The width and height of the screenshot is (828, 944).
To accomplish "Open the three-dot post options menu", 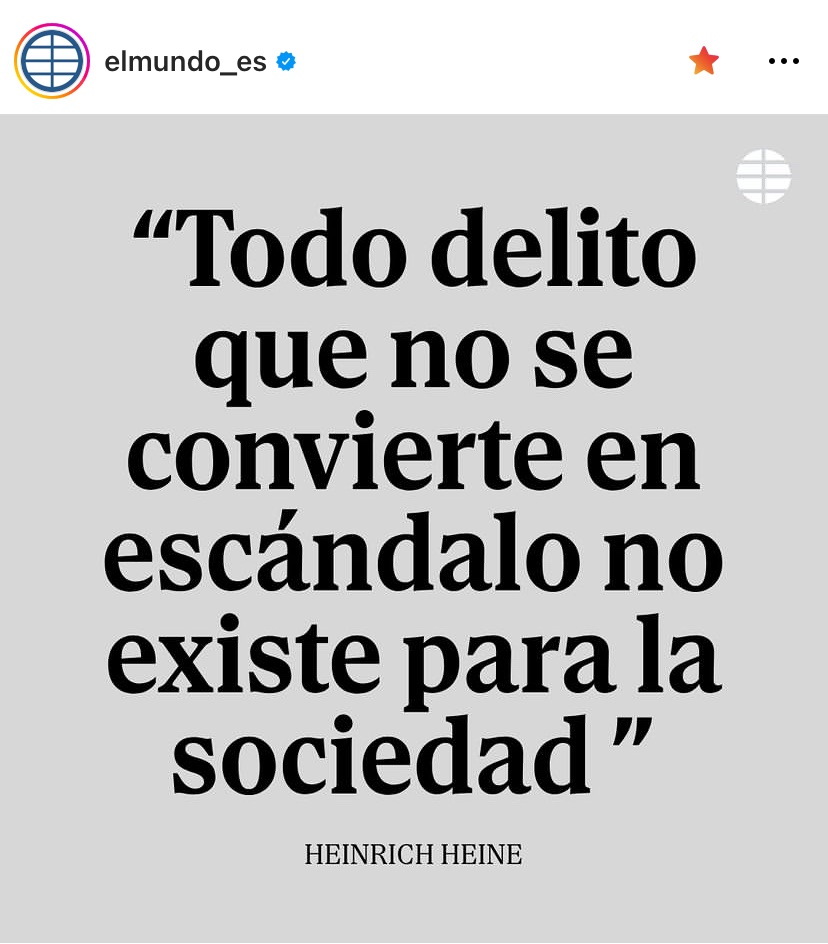I will [783, 61].
